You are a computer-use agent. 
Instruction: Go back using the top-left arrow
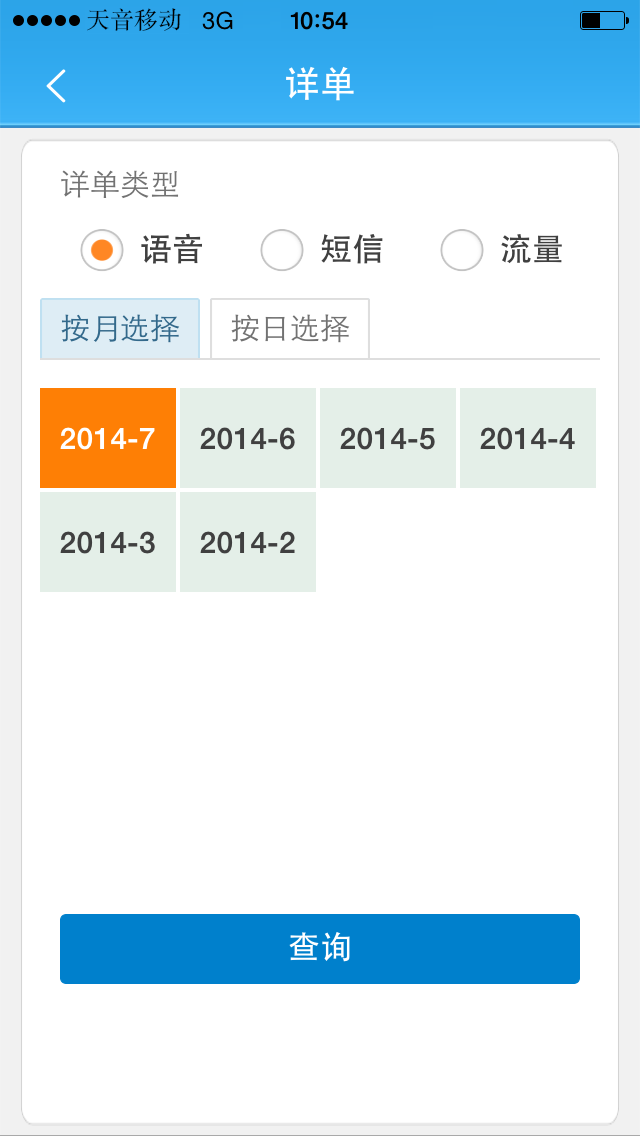click(56, 86)
